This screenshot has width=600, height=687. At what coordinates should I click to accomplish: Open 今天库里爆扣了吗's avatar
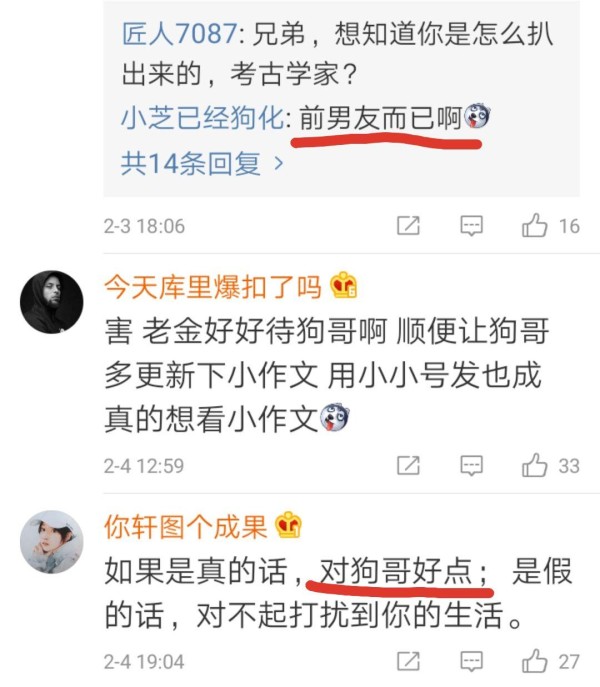[53, 301]
